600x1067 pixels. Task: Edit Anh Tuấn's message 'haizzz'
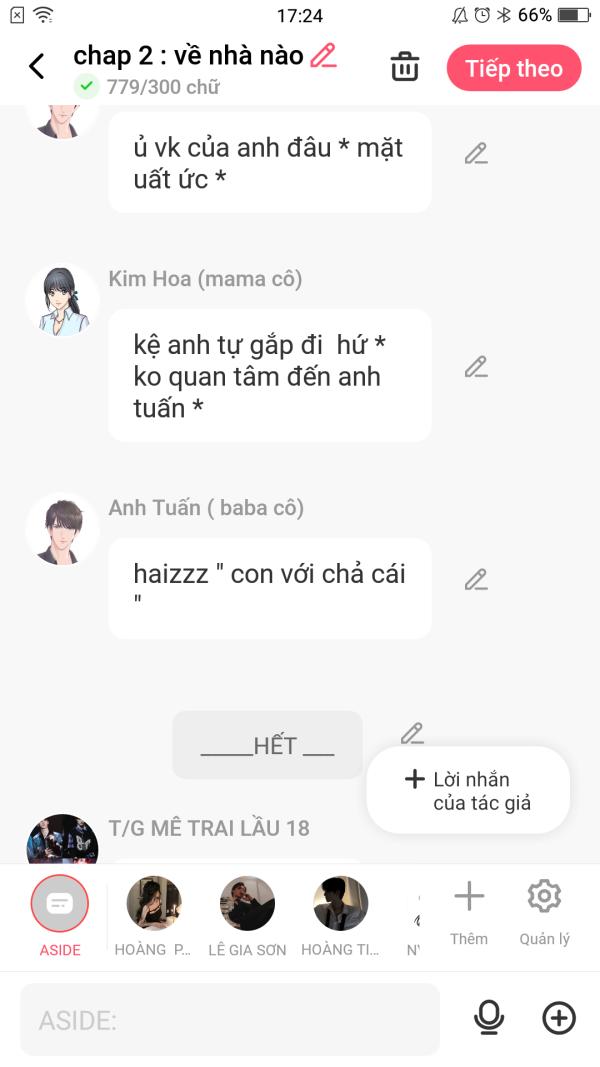point(476,580)
